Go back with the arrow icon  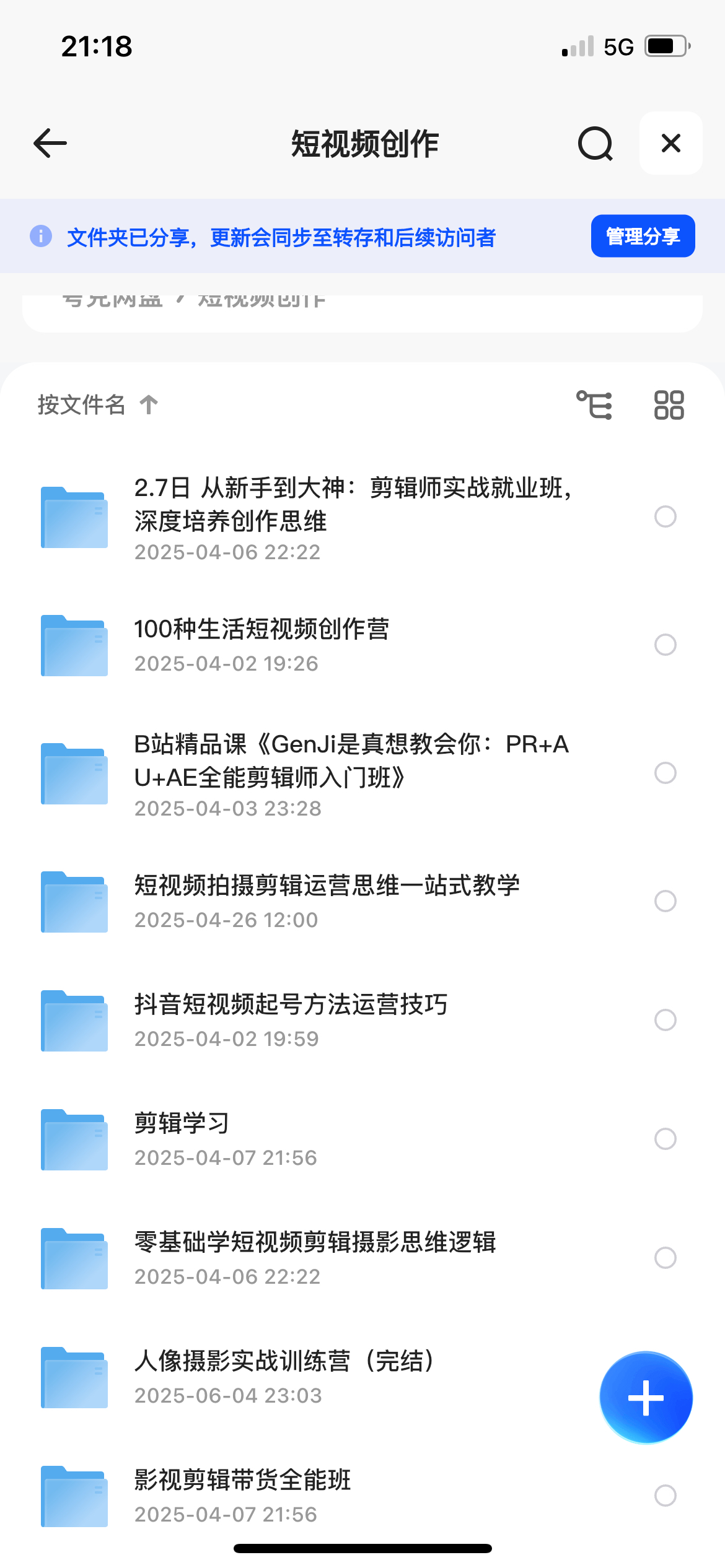tap(50, 143)
